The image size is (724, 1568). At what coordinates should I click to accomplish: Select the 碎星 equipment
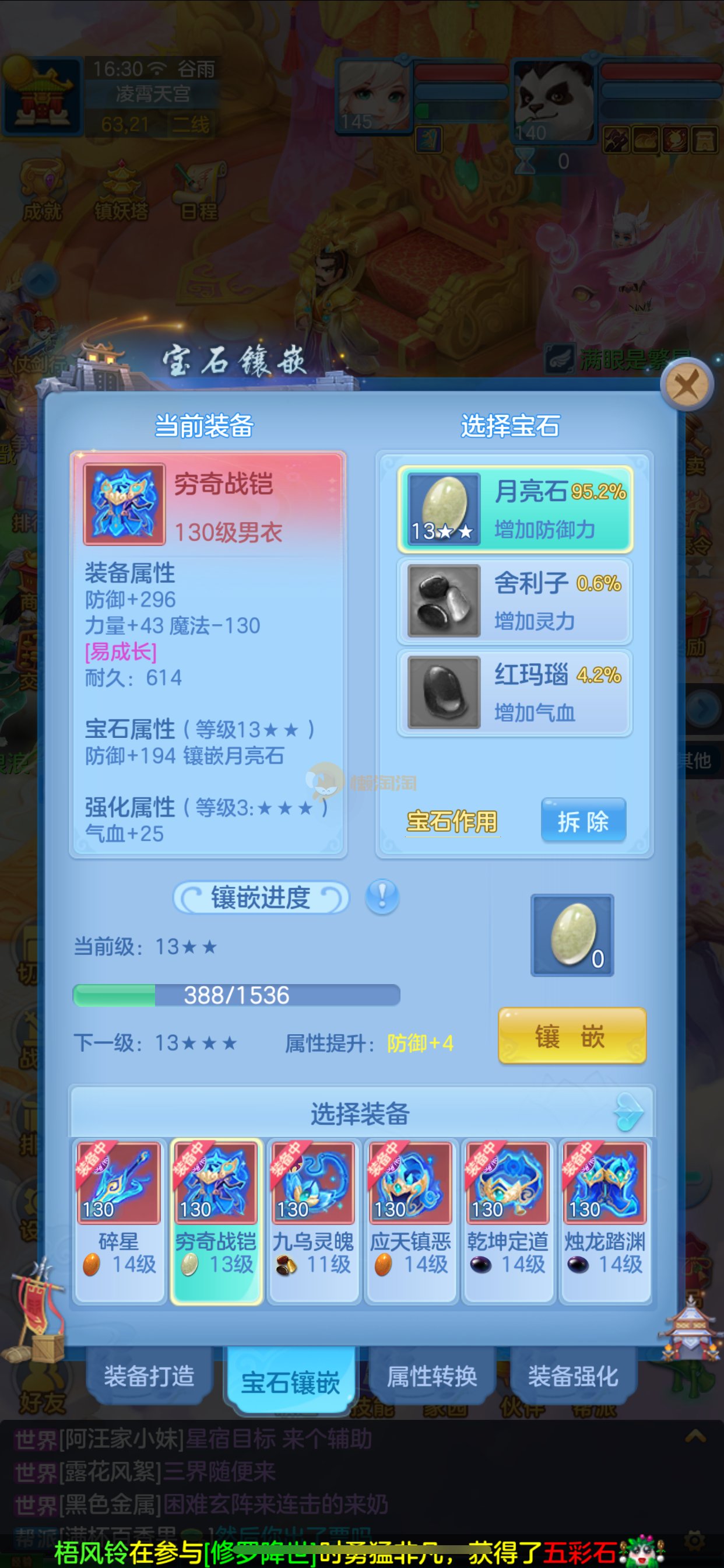point(120,1220)
